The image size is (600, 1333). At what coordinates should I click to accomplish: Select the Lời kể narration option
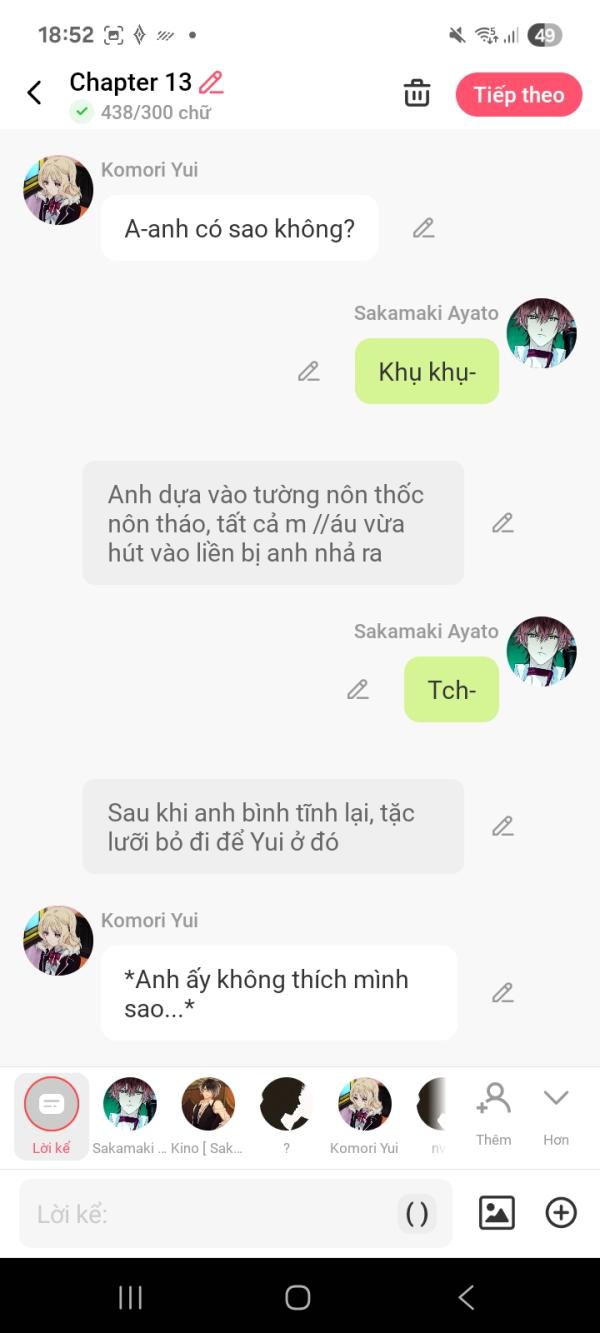coord(51,1116)
